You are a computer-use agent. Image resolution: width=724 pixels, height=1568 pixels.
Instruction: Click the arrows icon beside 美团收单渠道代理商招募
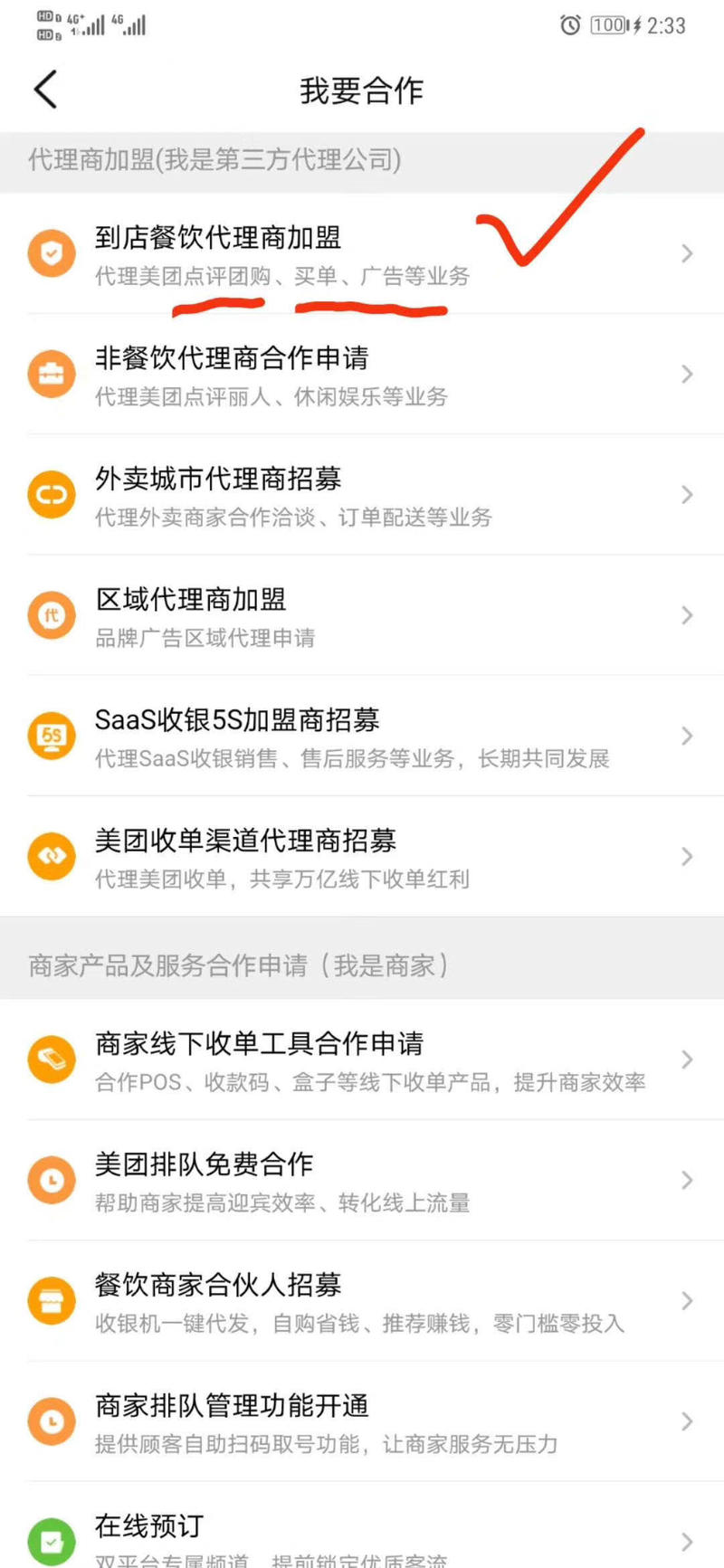52,856
